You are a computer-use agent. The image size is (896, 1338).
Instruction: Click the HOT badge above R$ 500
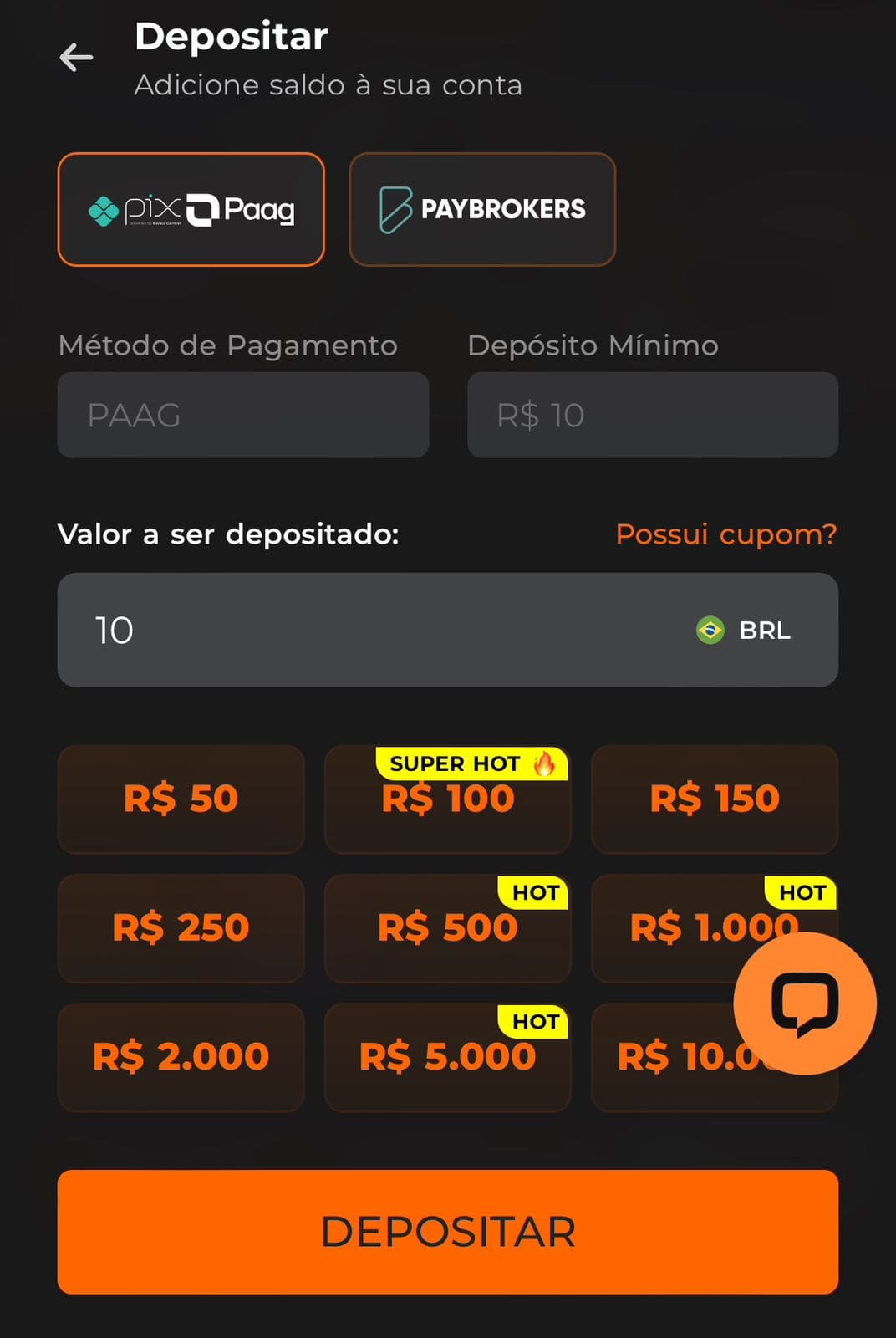[533, 893]
